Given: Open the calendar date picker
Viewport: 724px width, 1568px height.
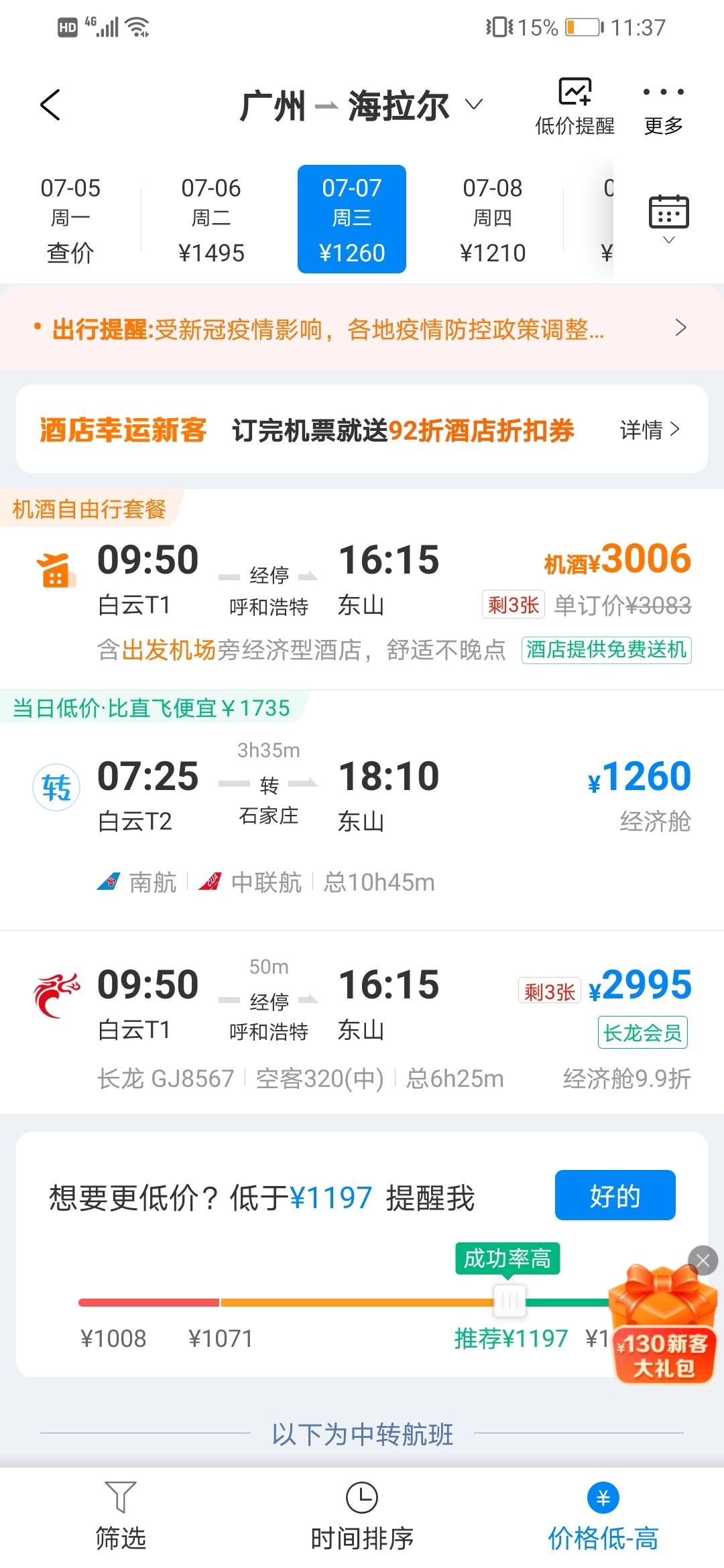Looking at the screenshot, I should pos(668,218).
